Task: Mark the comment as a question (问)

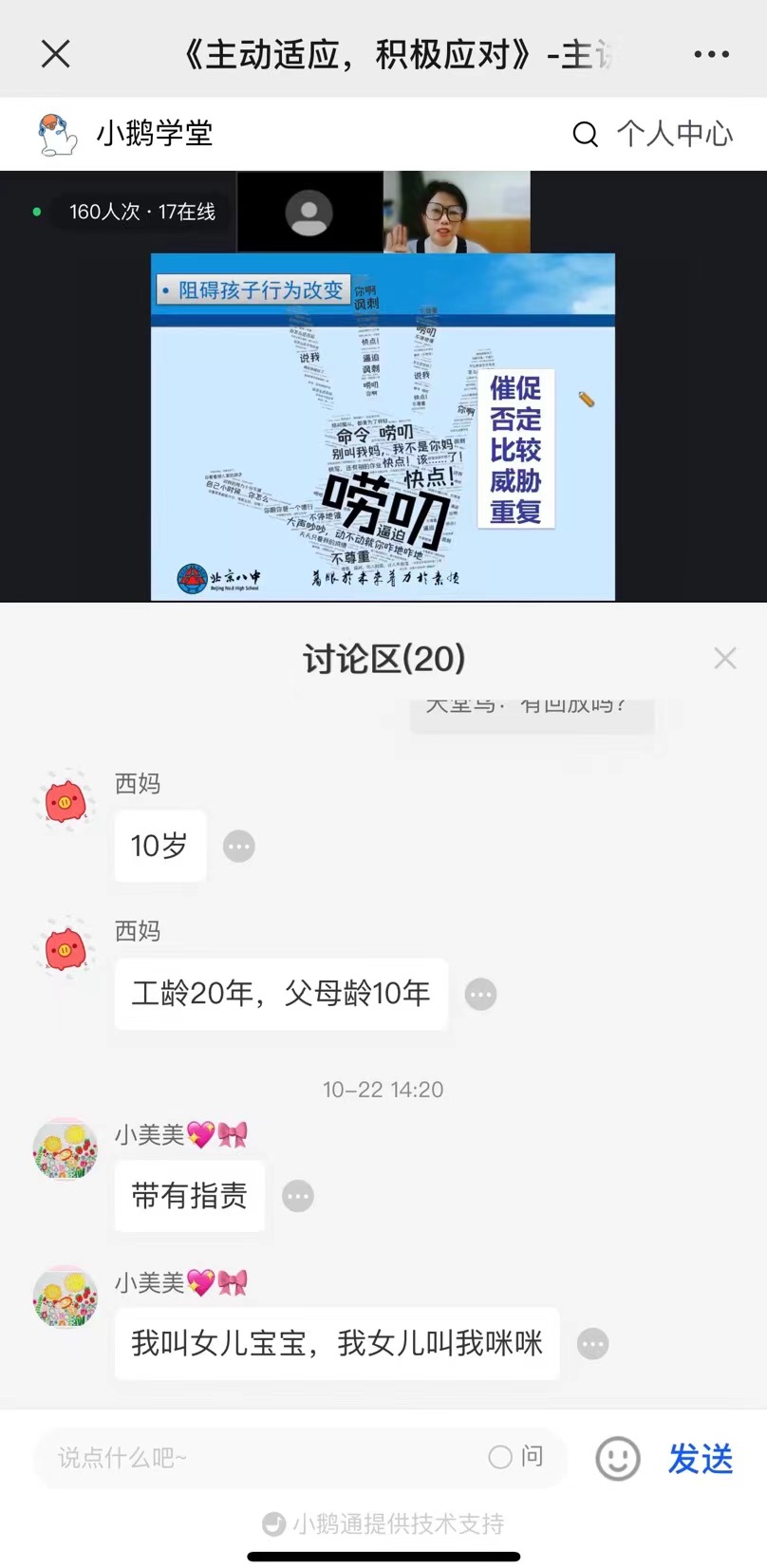Action: click(x=516, y=1457)
